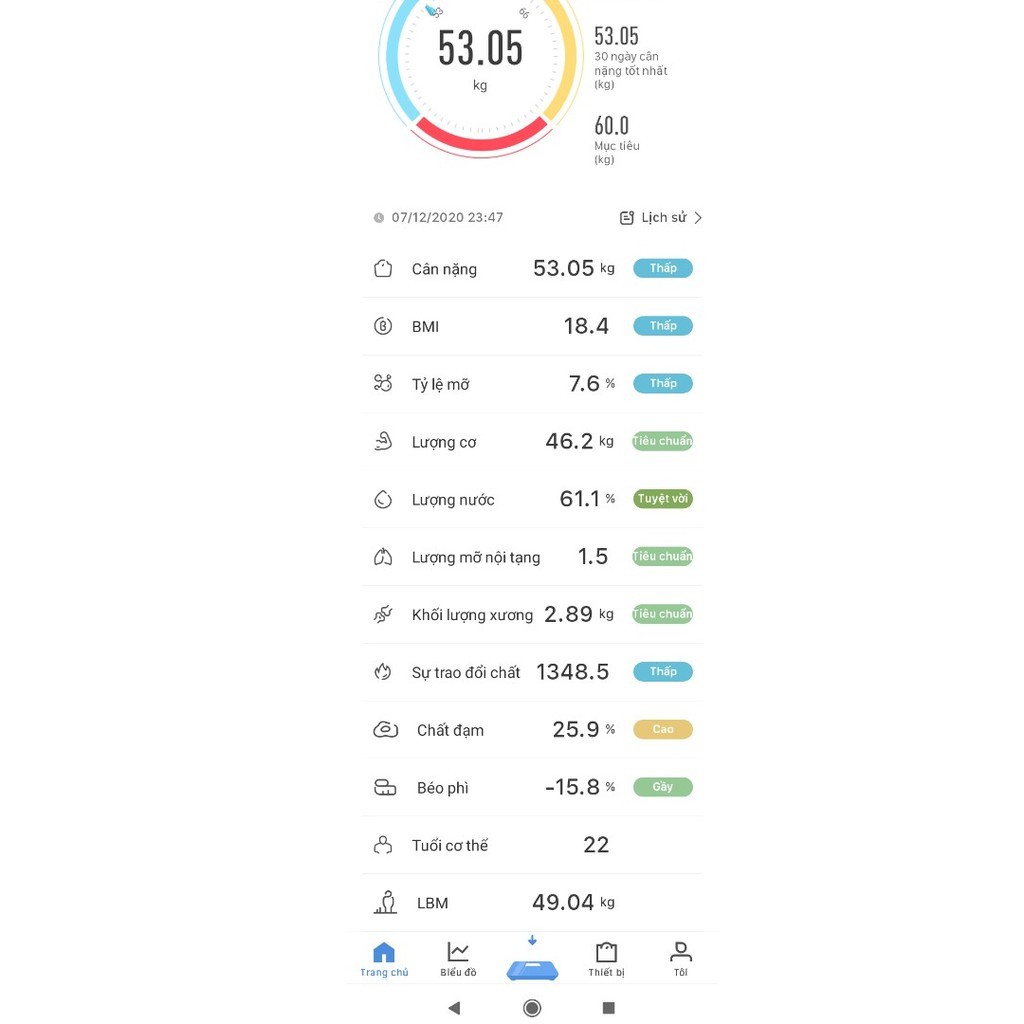Image resolution: width=1024 pixels, height=1024 pixels.
Task: Tap the system home button
Action: (532, 1008)
